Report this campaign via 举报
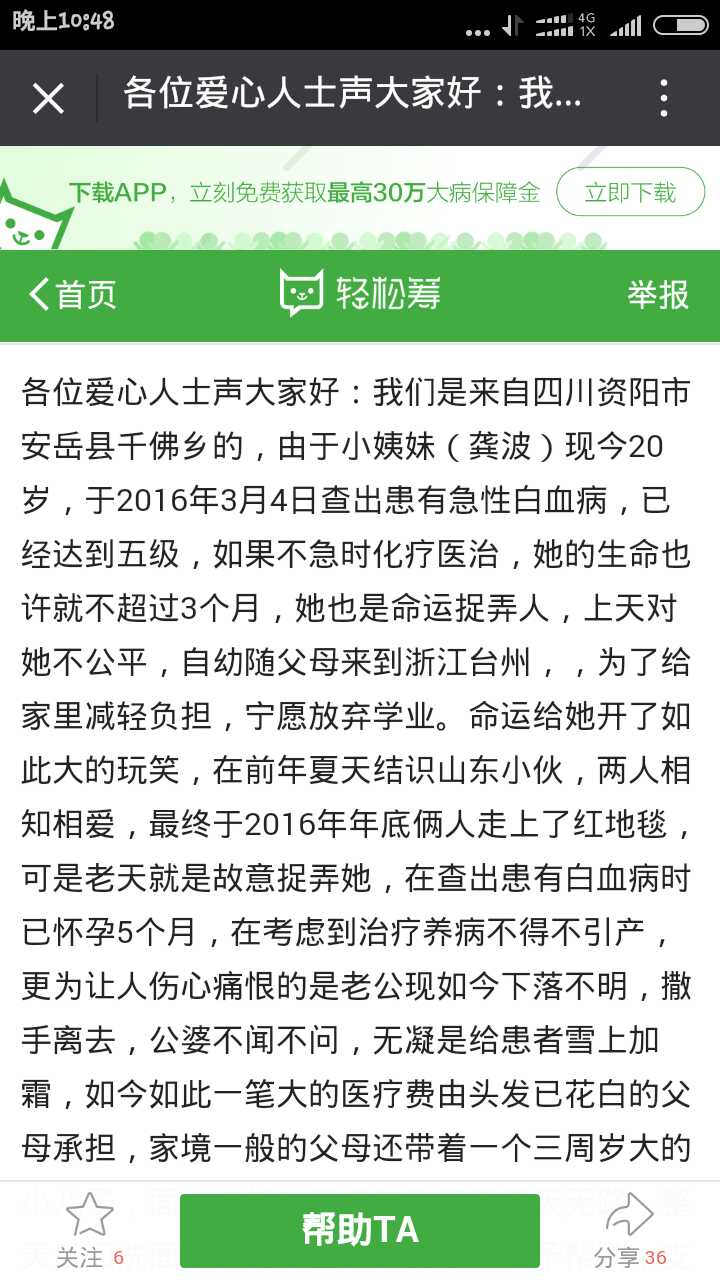 coord(658,294)
